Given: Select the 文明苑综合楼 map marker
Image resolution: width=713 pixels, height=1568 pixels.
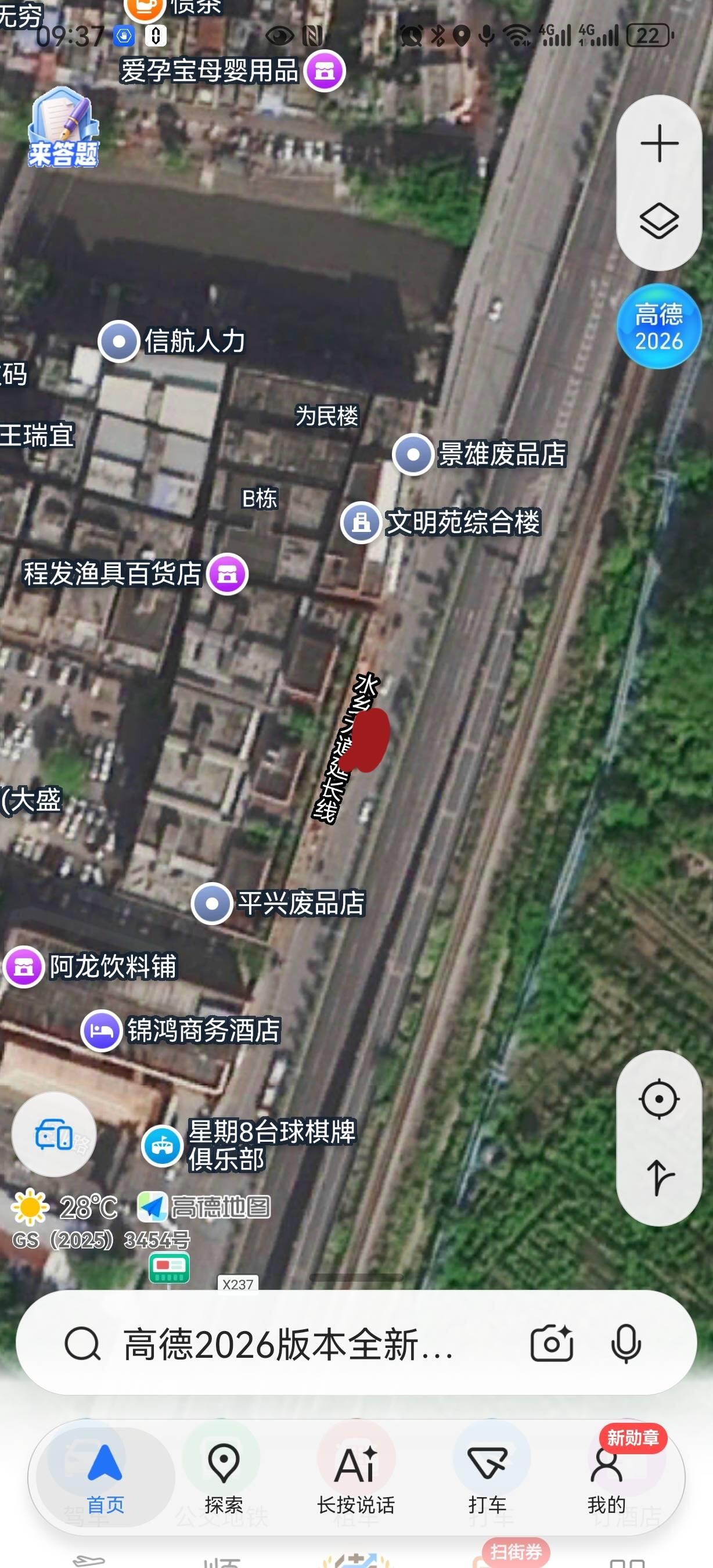Looking at the screenshot, I should pyautogui.click(x=441, y=522).
